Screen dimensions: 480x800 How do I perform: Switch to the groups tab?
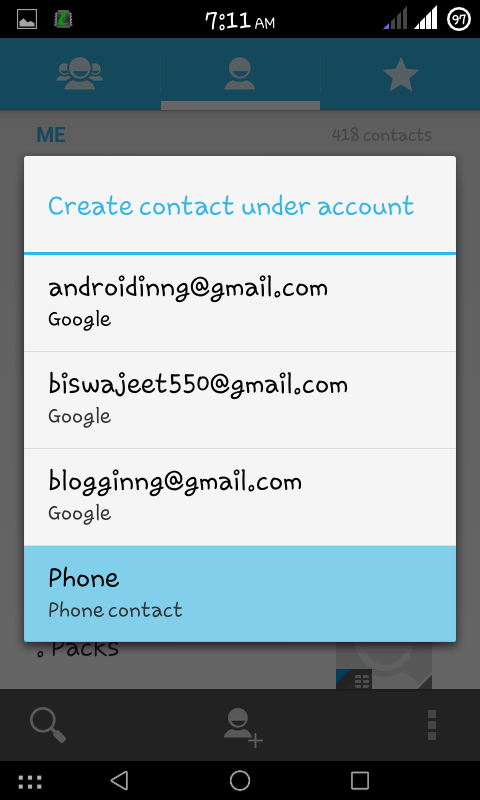80,73
